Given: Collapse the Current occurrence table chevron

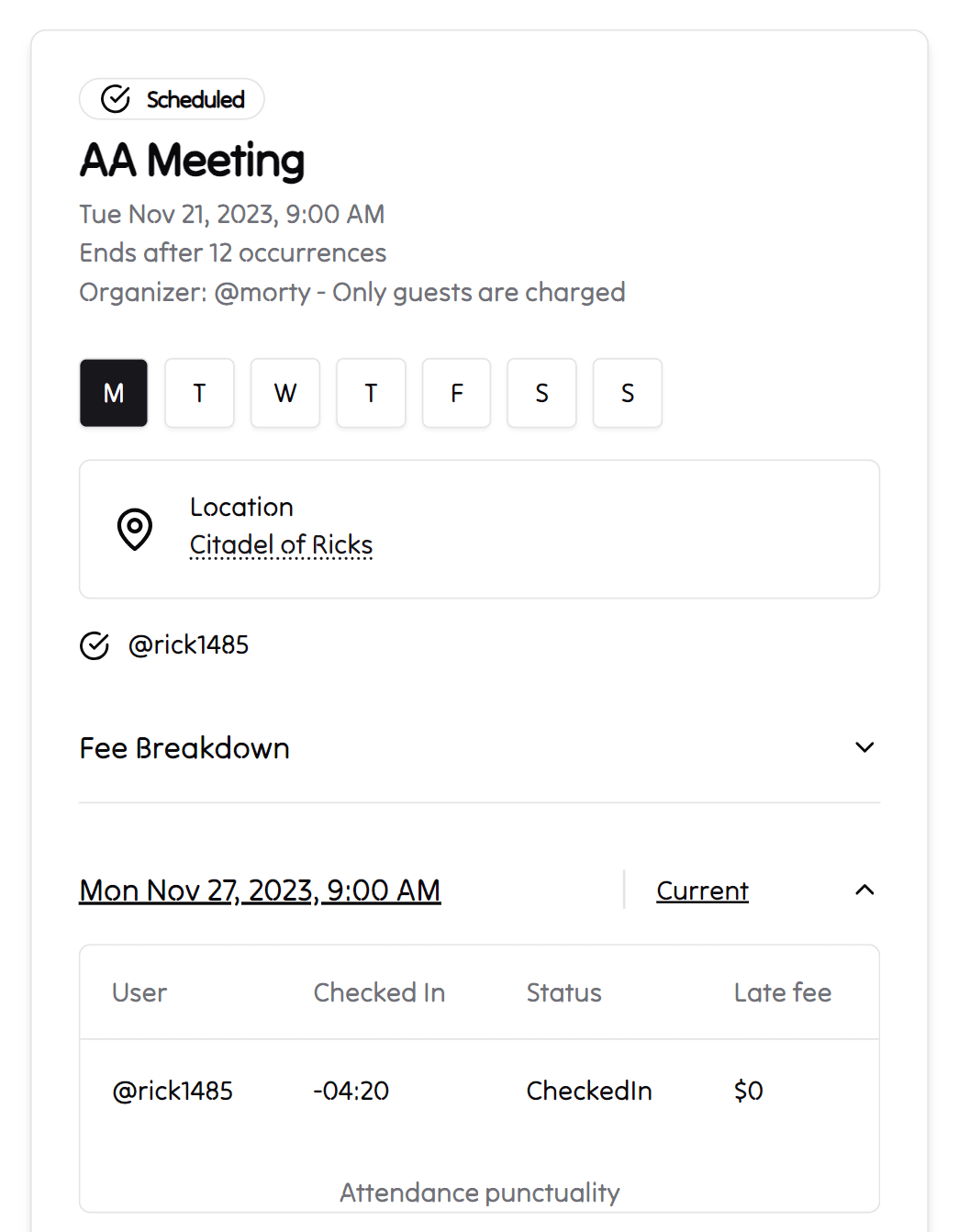Looking at the screenshot, I should (864, 890).
